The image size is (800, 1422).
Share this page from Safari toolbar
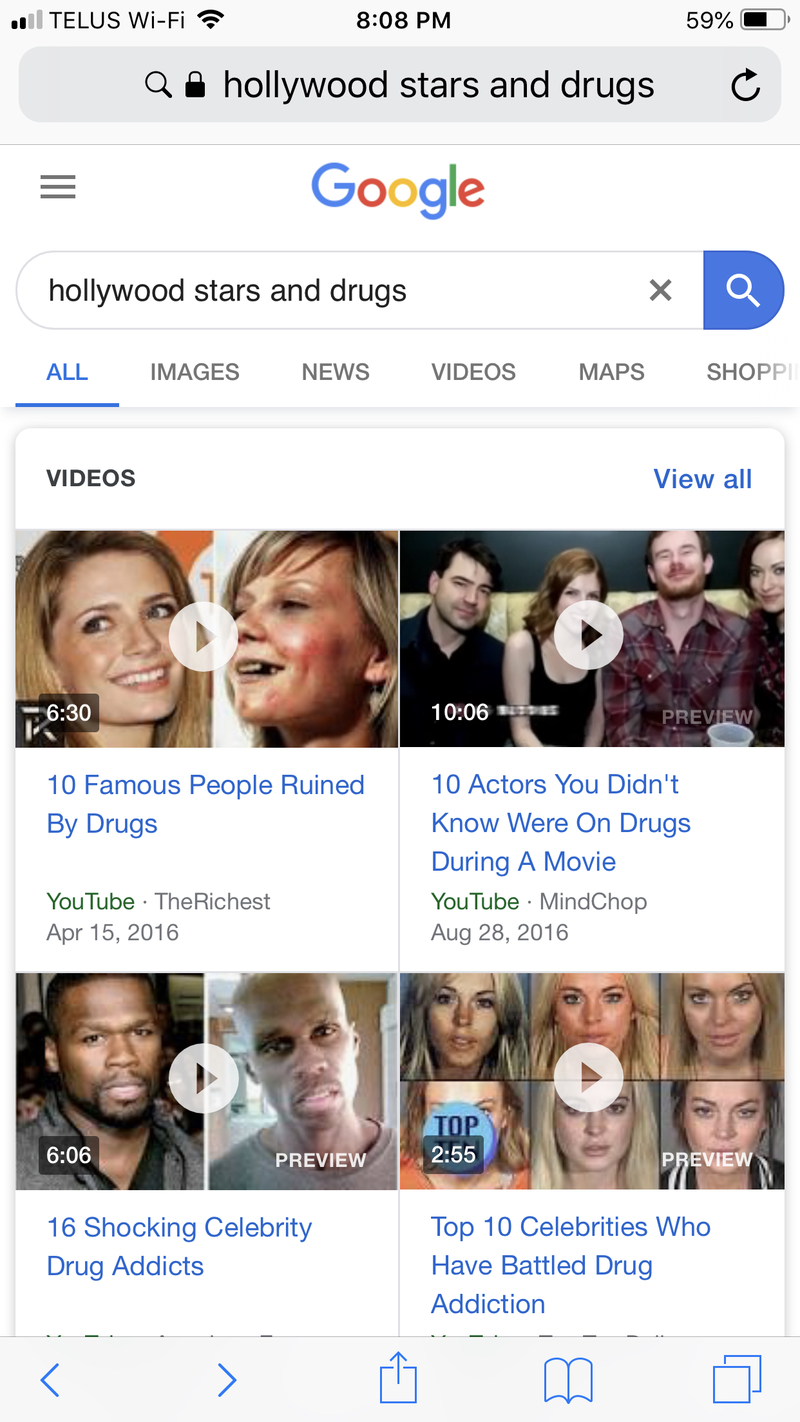click(x=398, y=1378)
